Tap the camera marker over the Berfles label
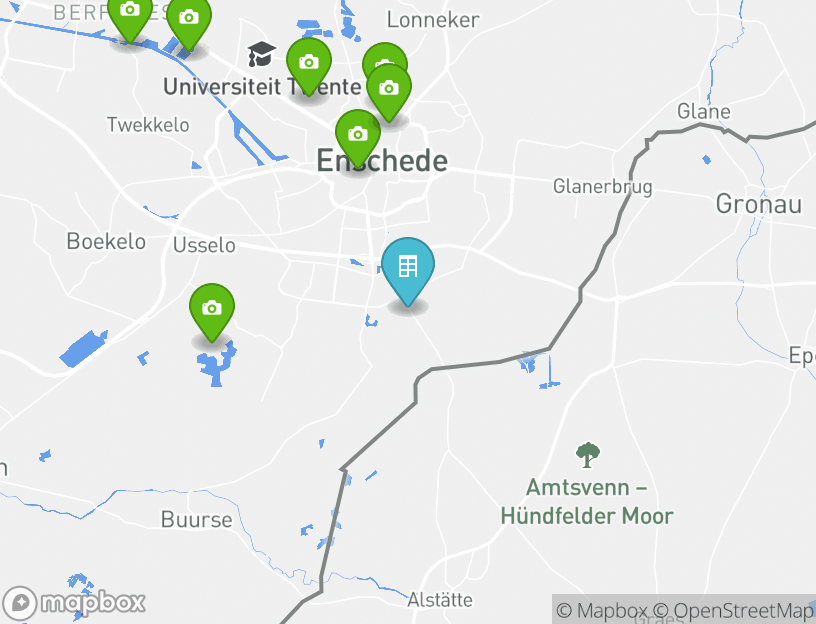This screenshot has height=624, width=816. pyautogui.click(x=130, y=12)
